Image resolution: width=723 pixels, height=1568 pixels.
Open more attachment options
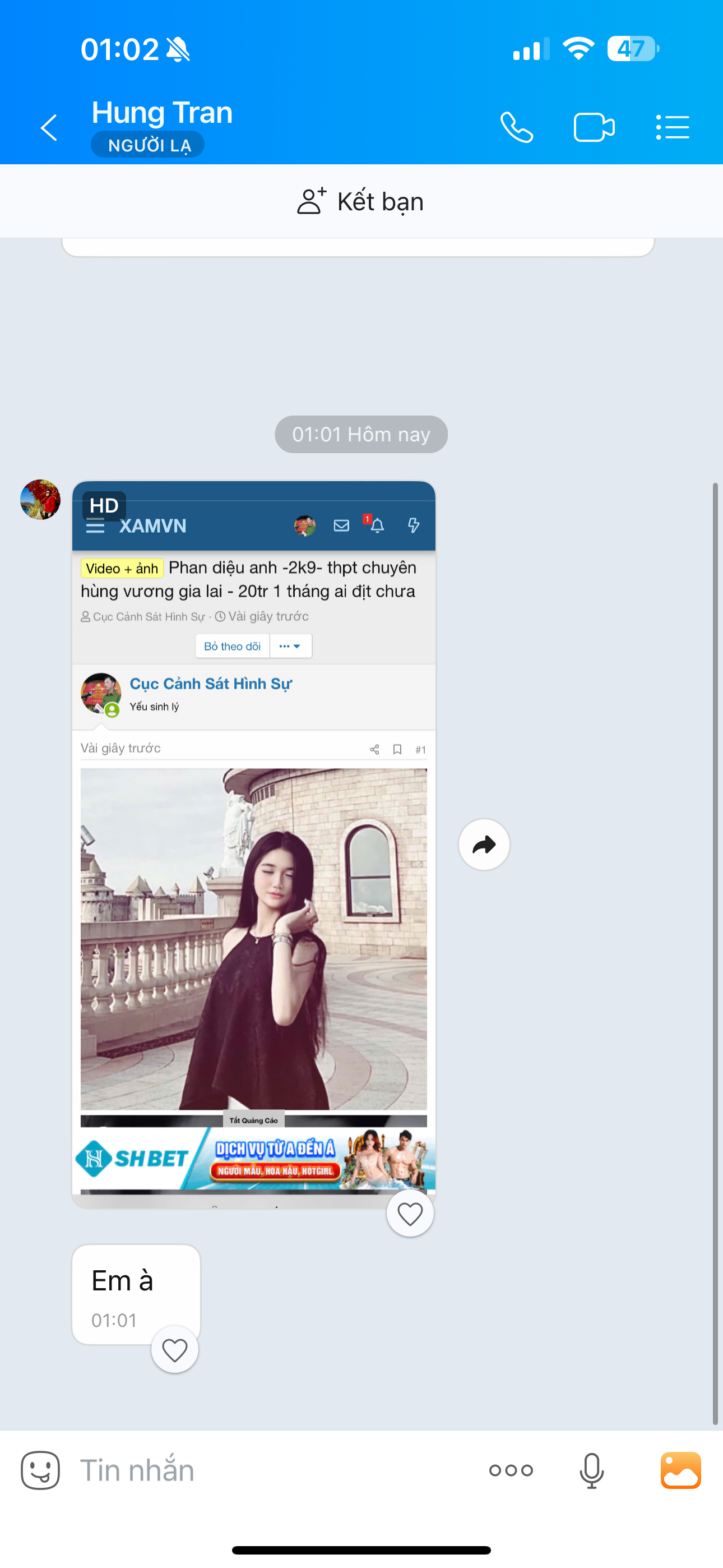coord(511,1470)
